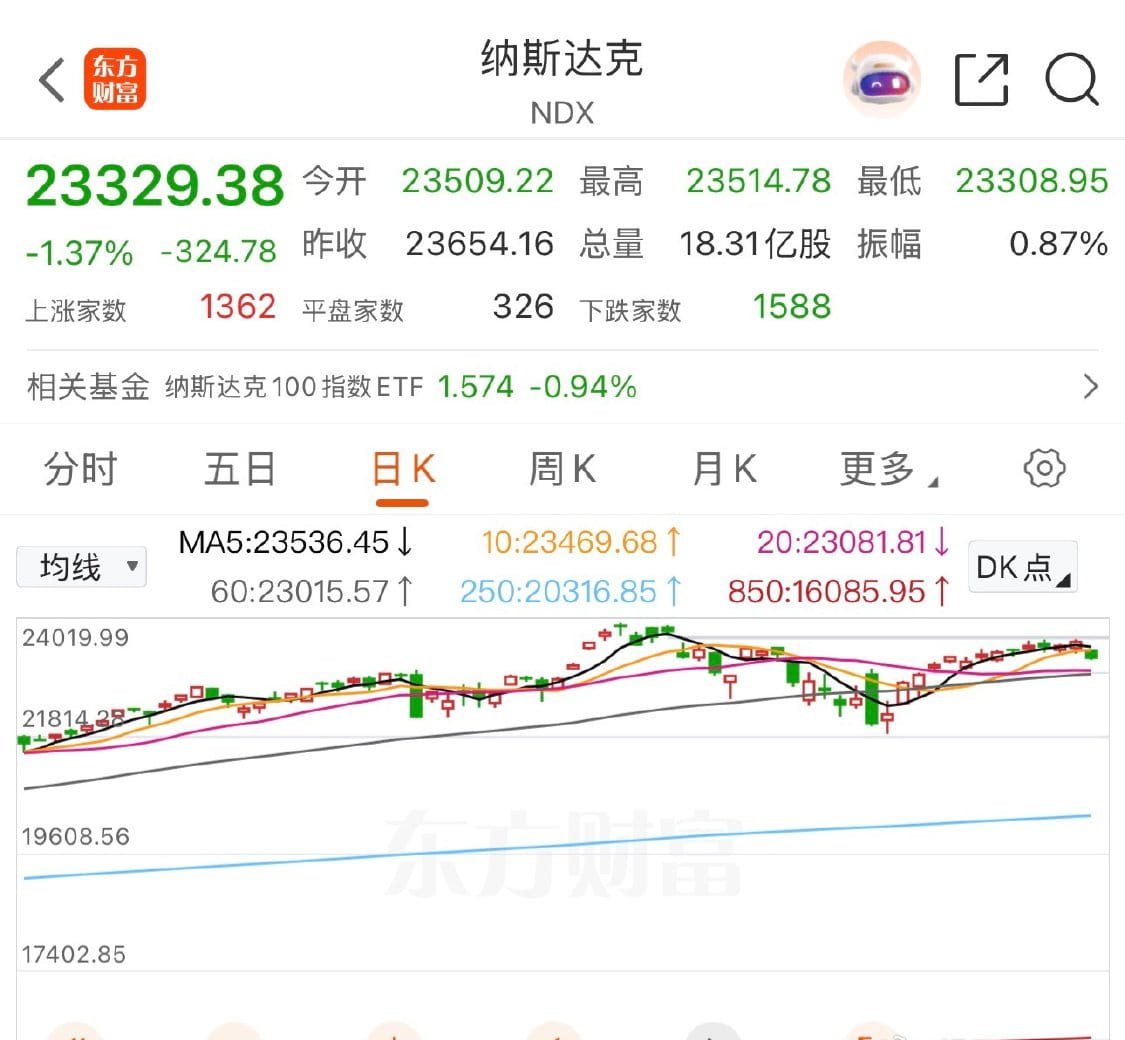Go back using the top-left arrow

click(x=52, y=80)
